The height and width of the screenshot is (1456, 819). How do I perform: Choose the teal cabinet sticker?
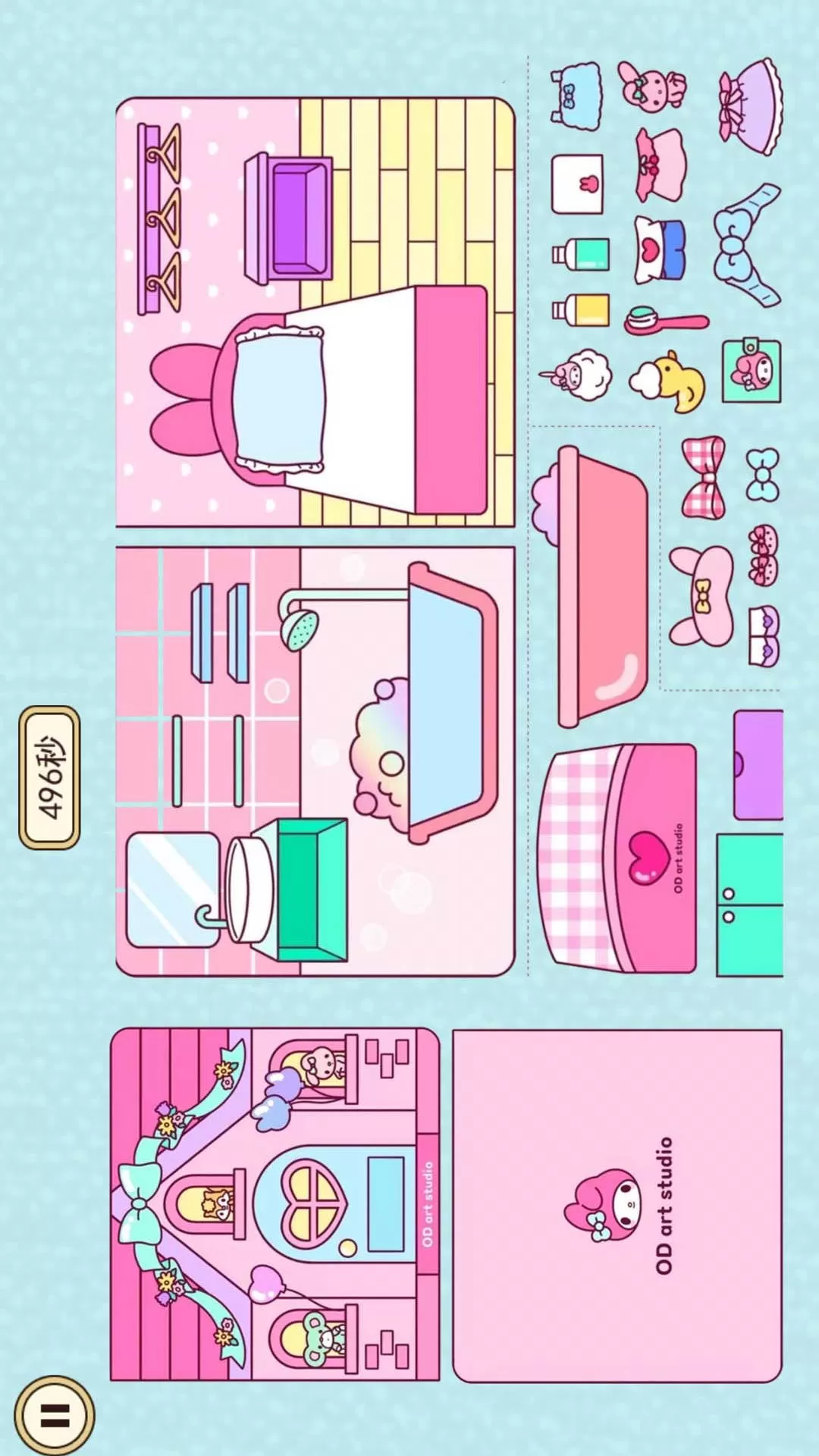749,904
